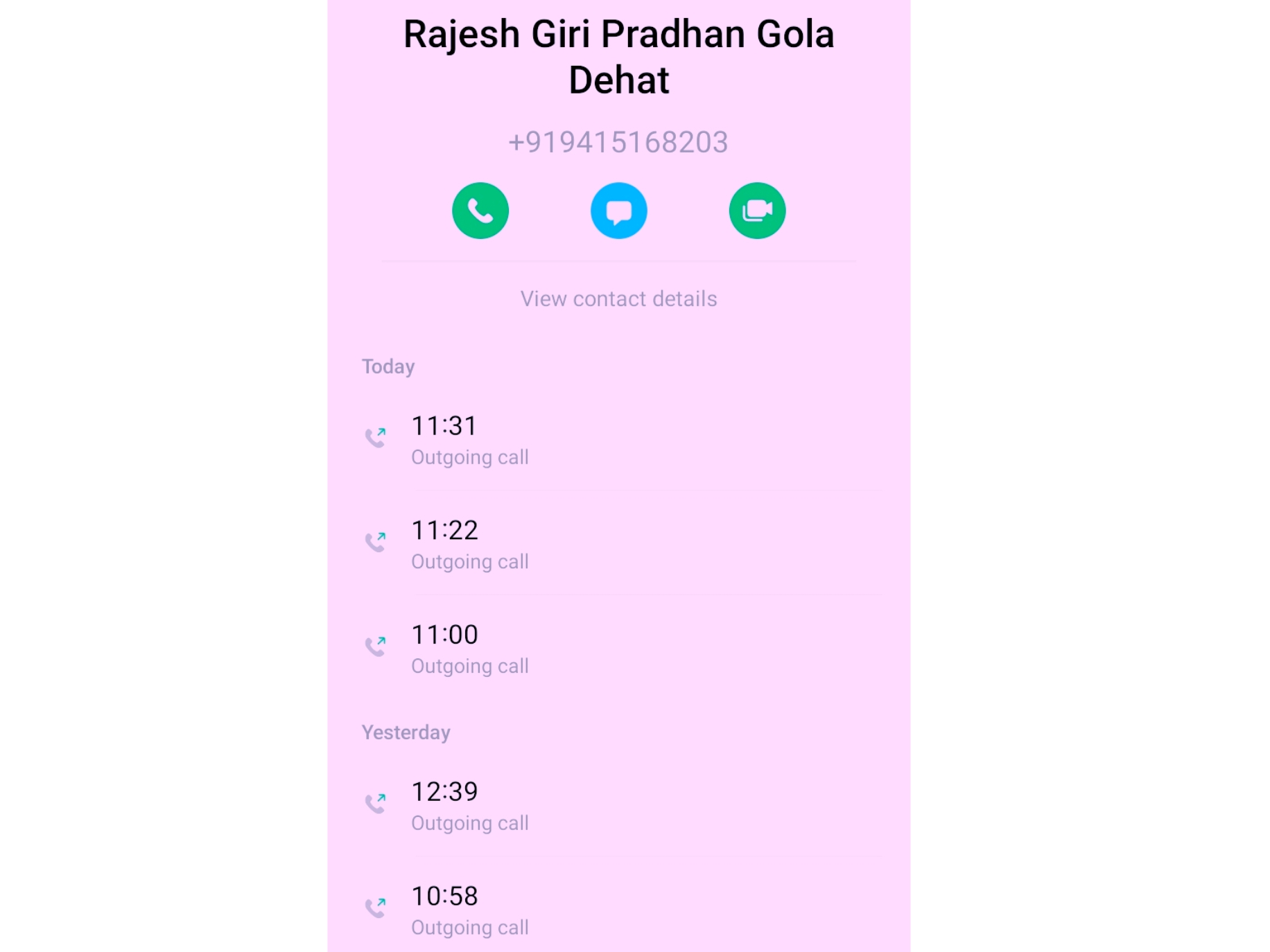Viewport: 1270px width, 952px height.
Task: Open today's 11:31 outgoing call entry
Action: point(618,440)
